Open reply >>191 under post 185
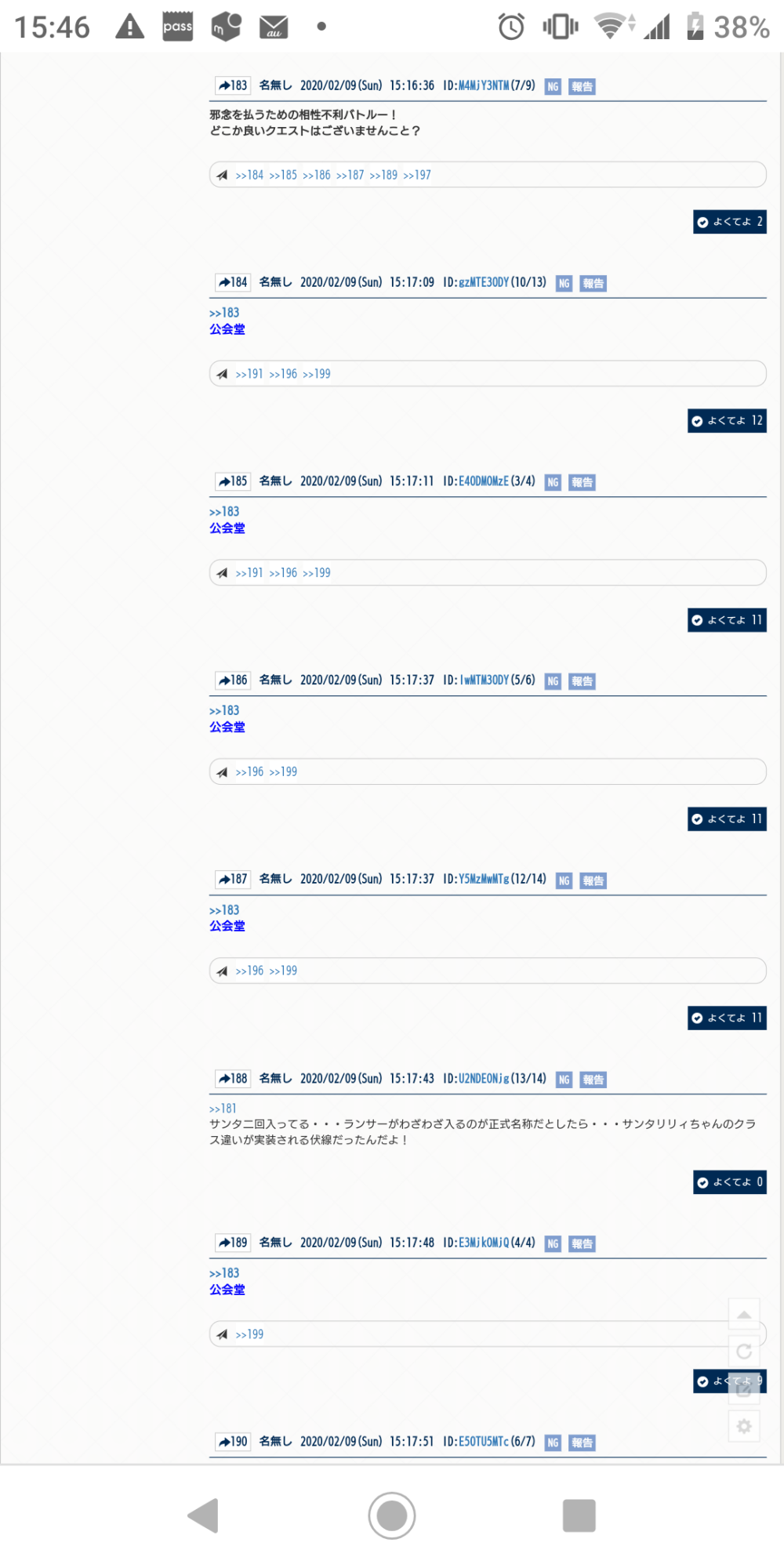784x1568 pixels. 249,573
